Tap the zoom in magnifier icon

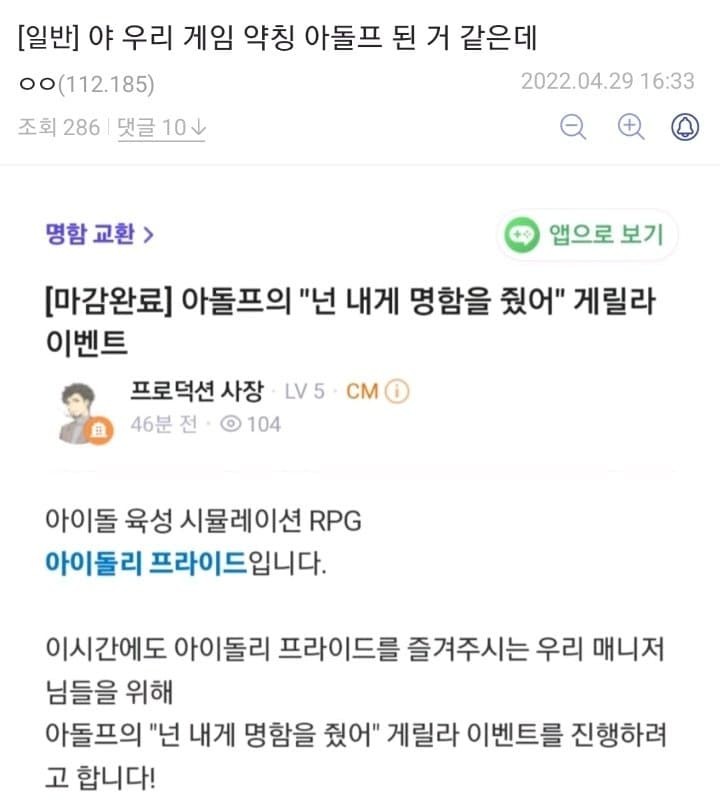pyautogui.click(x=630, y=127)
